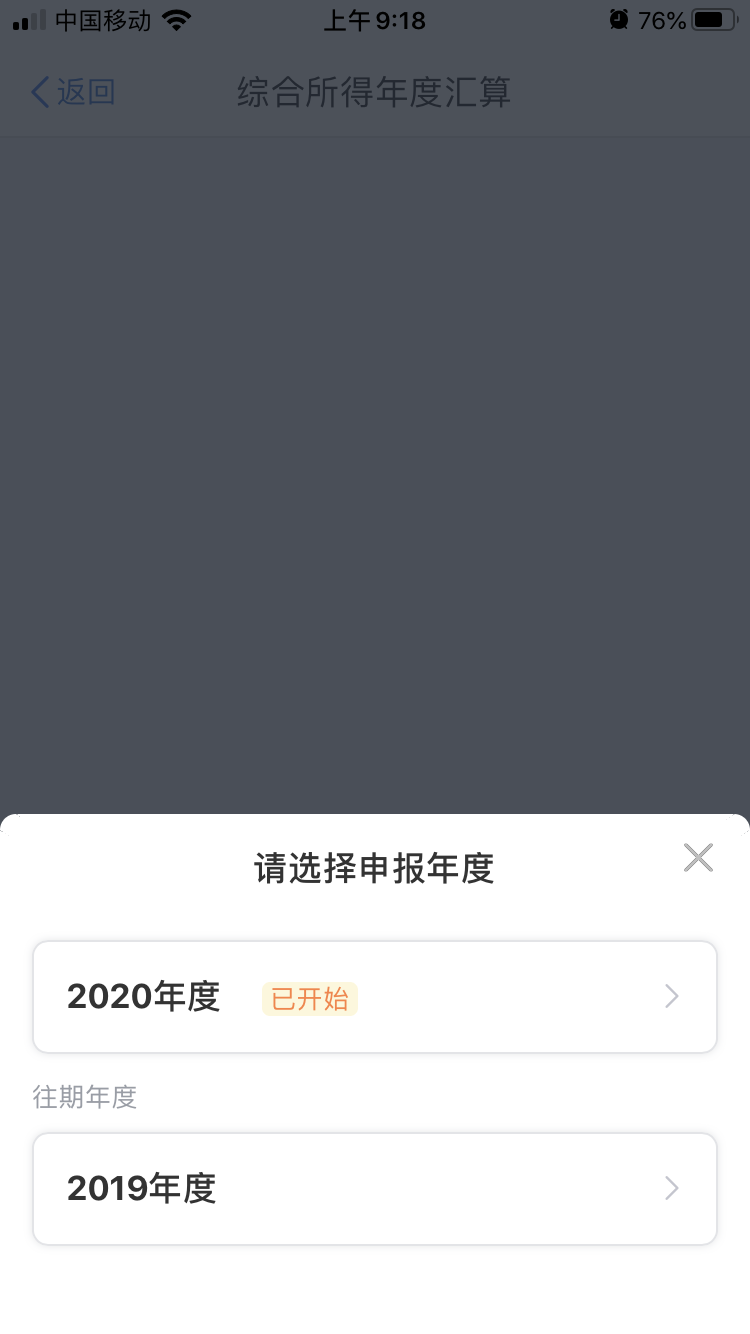Go back via 返回
Viewport: 750px width, 1334px height.
click(73, 93)
